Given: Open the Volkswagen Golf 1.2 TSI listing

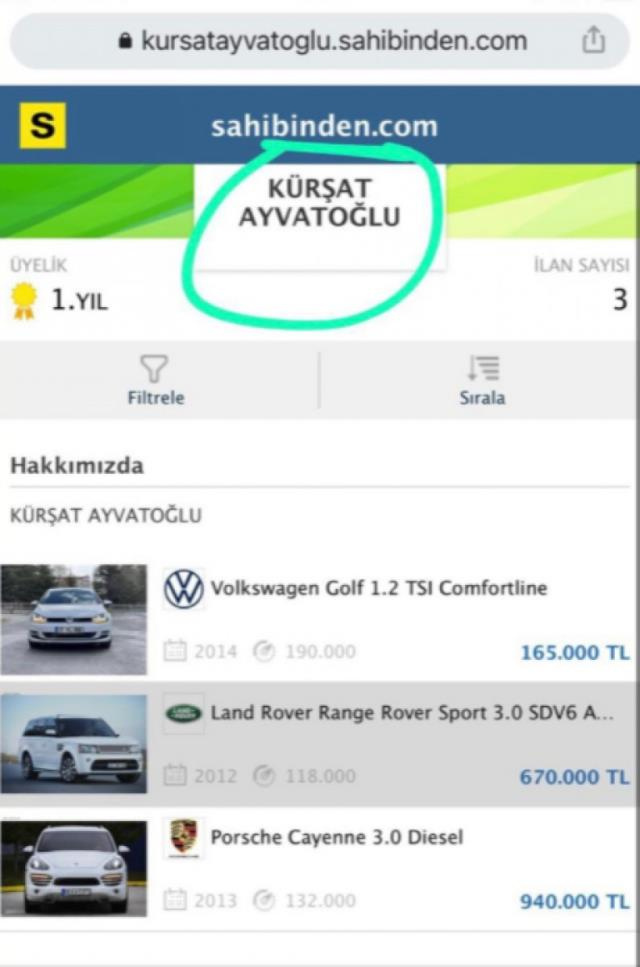Looking at the screenshot, I should (378, 588).
